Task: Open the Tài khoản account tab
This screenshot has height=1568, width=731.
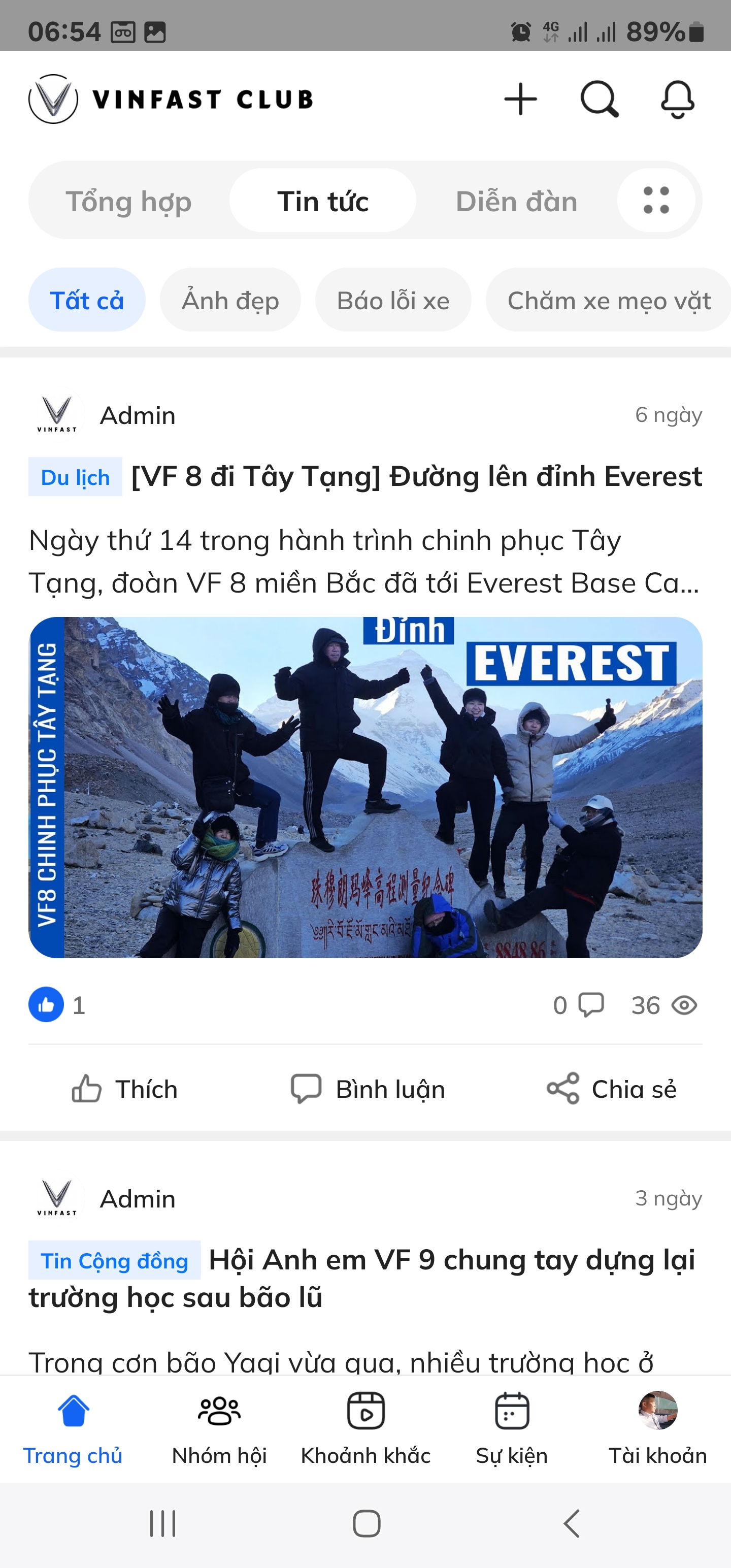Action: (x=657, y=1428)
